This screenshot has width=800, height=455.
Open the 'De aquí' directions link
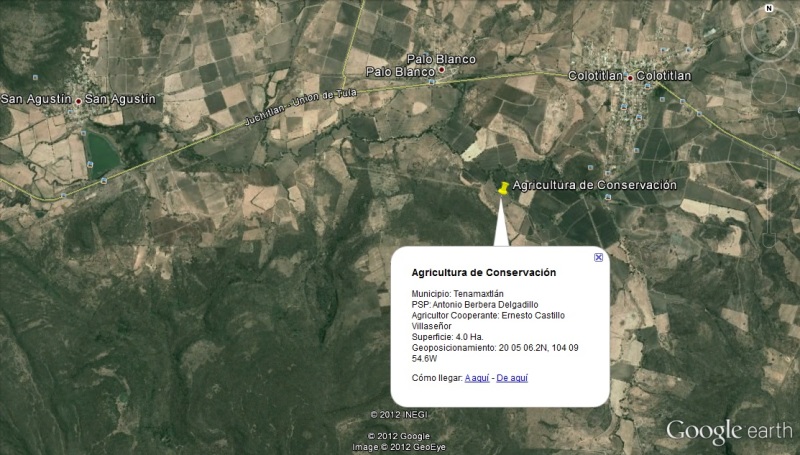click(x=512, y=378)
